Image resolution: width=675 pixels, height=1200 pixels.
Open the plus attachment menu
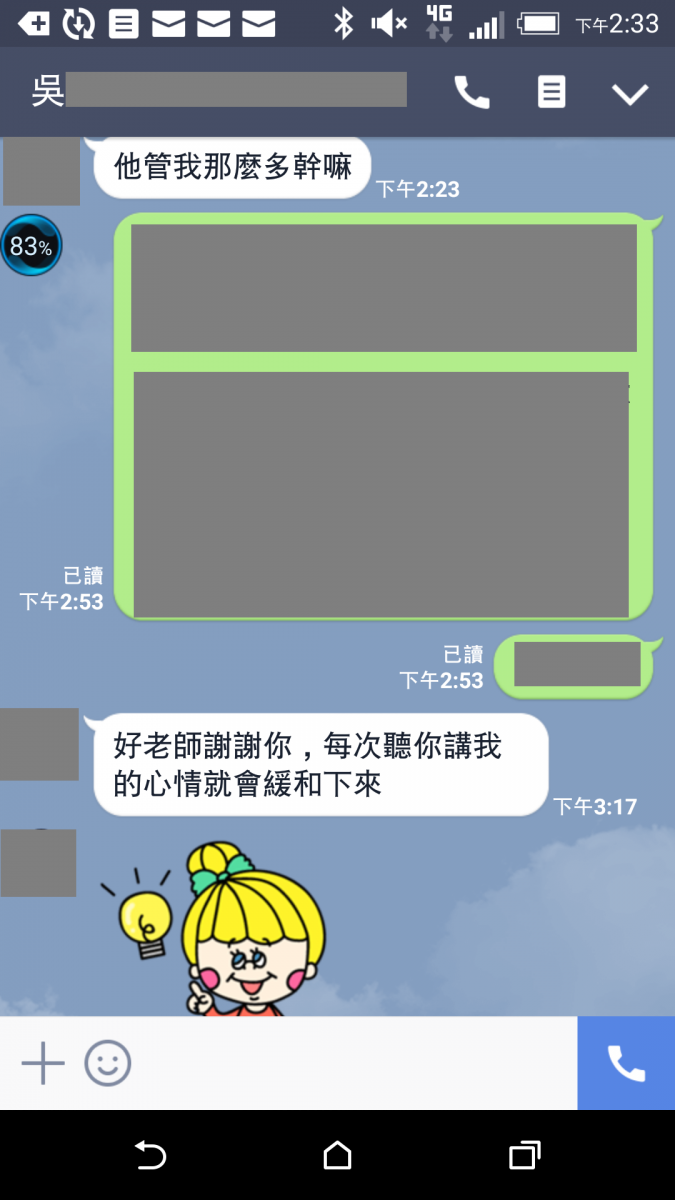(x=43, y=1063)
